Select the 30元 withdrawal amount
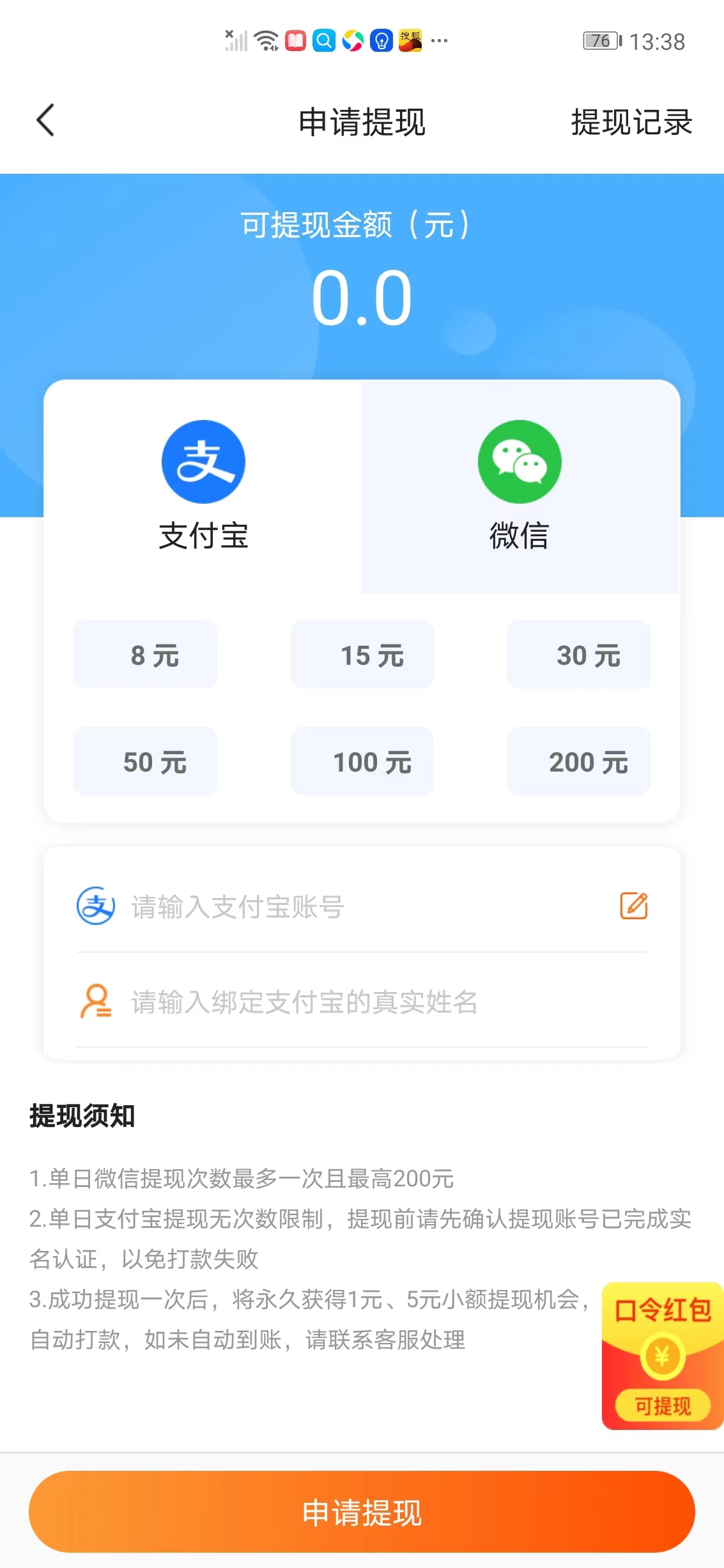This screenshot has height=1568, width=724. click(x=578, y=655)
